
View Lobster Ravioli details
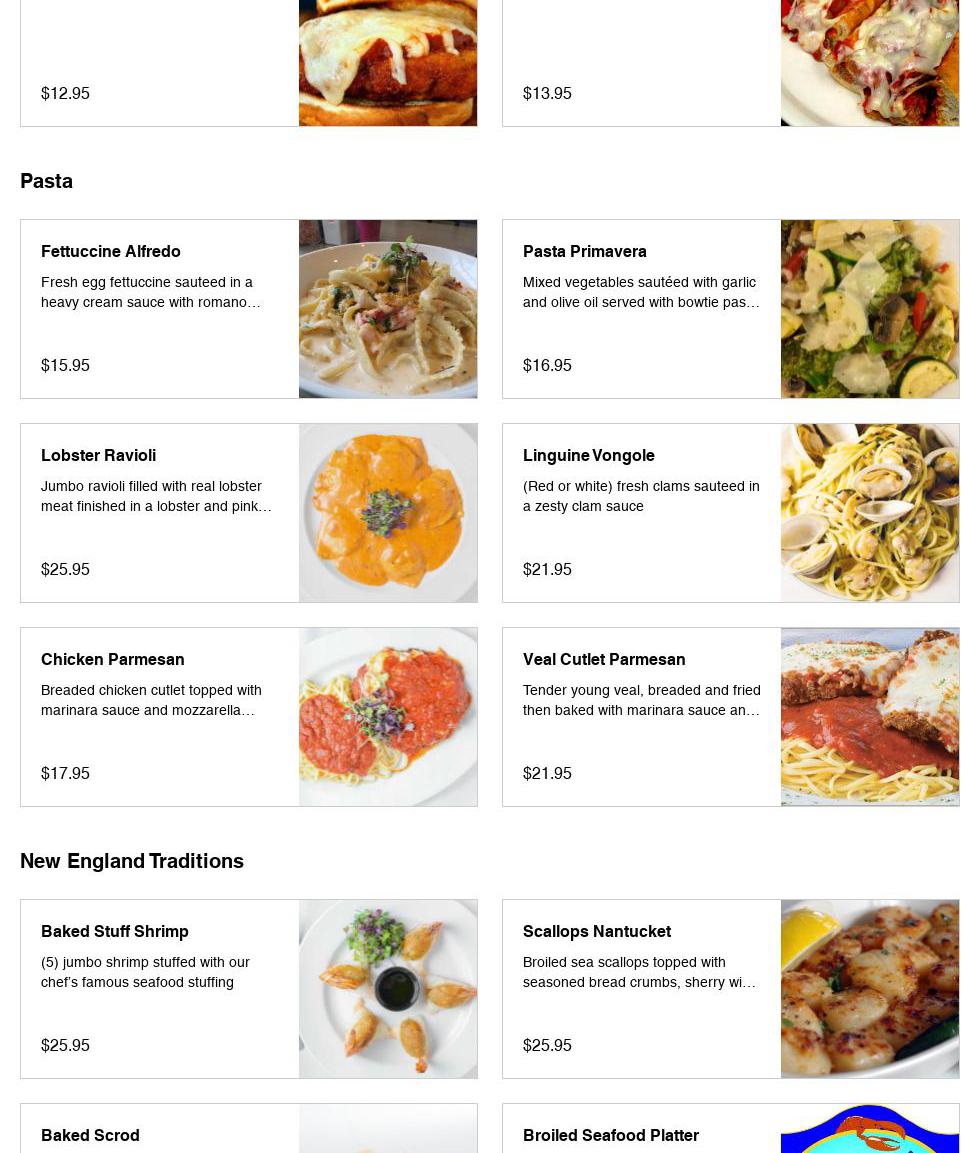[x=248, y=513]
